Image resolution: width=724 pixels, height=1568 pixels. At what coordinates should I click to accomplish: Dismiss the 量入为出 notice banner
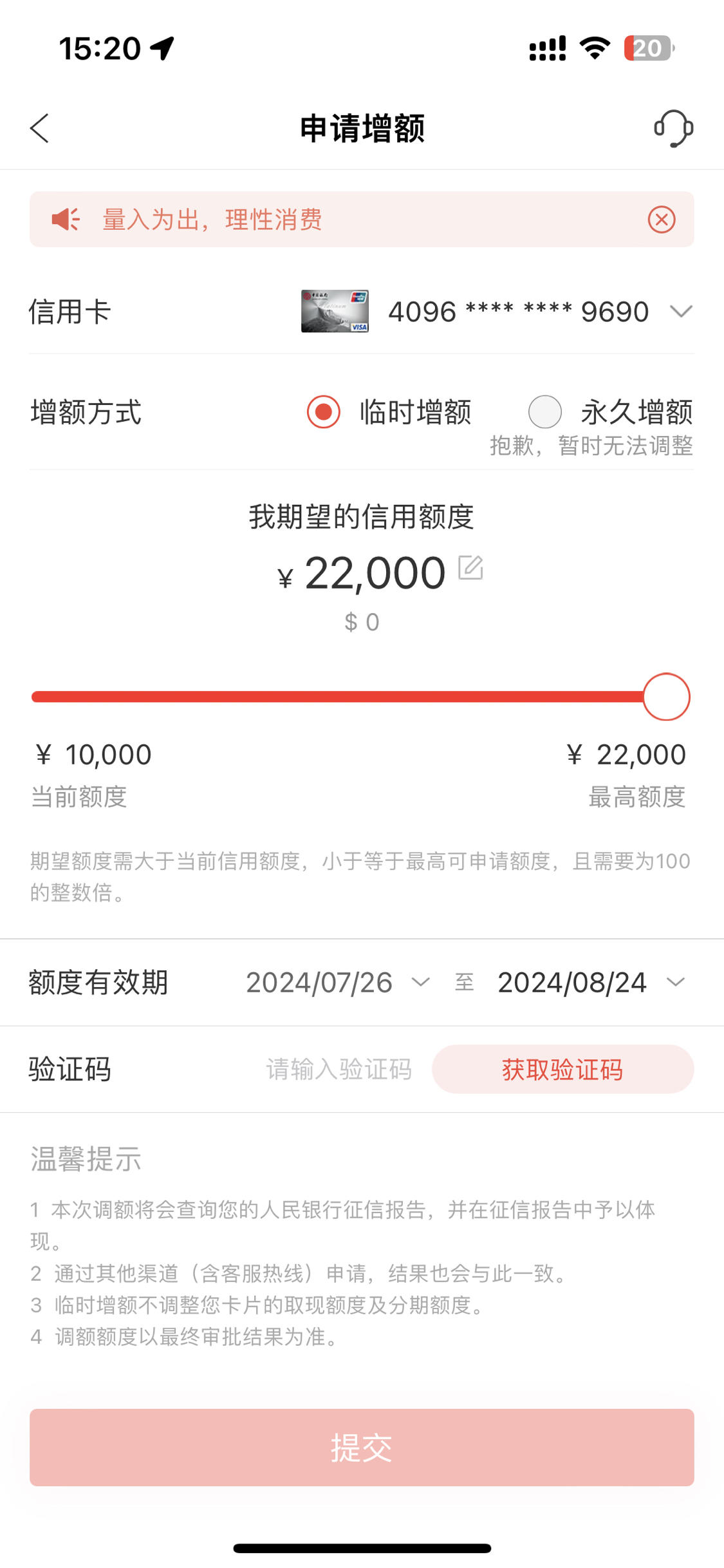pyautogui.click(x=661, y=220)
